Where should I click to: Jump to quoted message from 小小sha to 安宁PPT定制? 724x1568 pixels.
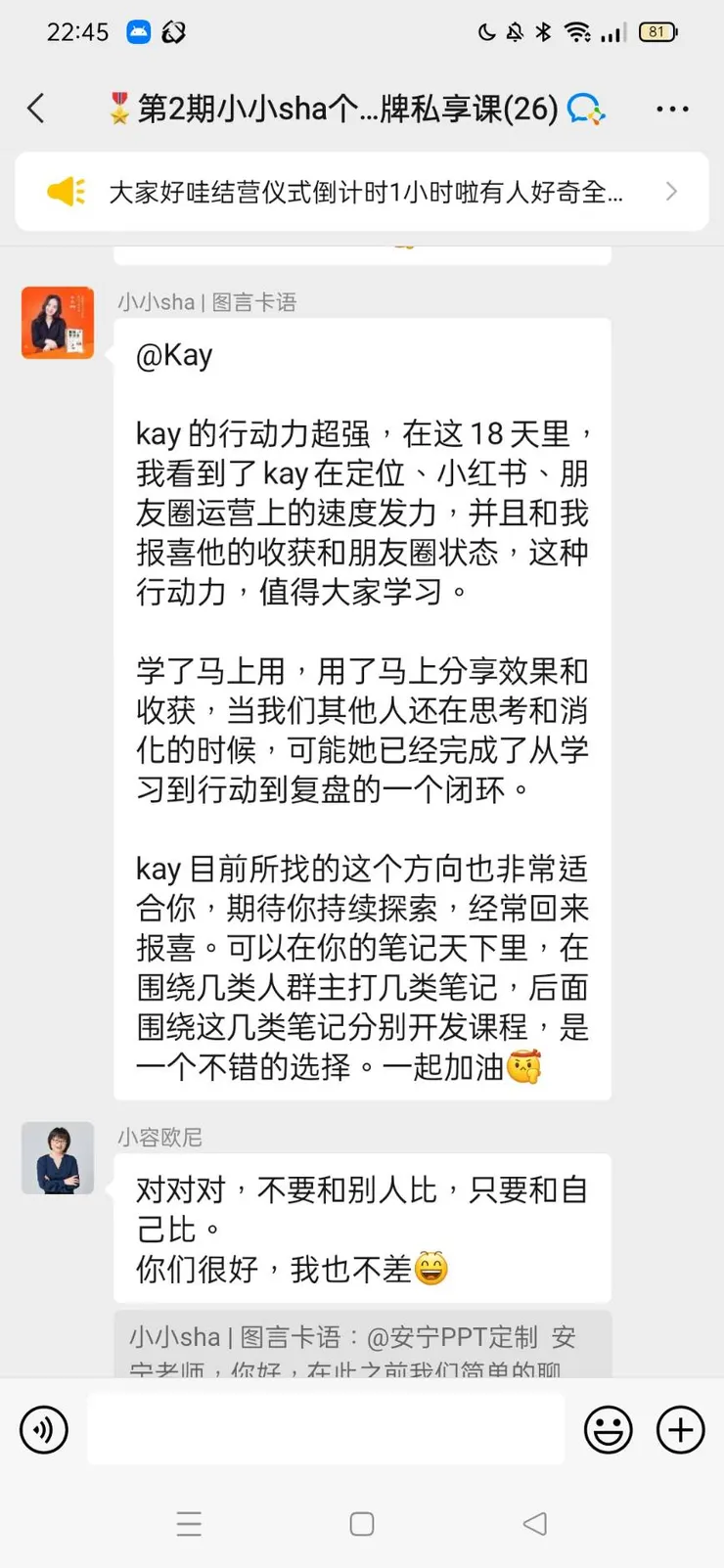click(x=362, y=1348)
